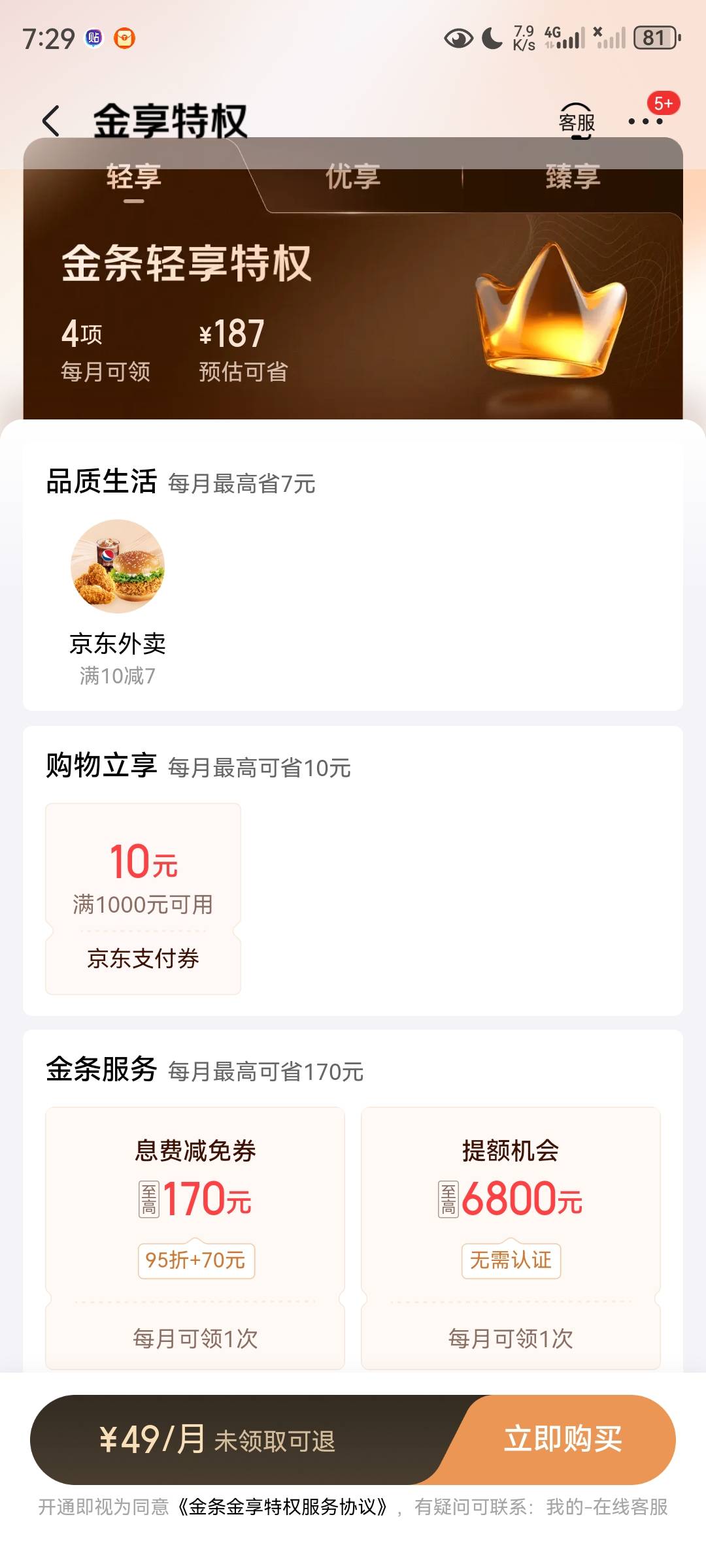Go back from 金享特权 page
The image size is (706, 1568).
(51, 121)
